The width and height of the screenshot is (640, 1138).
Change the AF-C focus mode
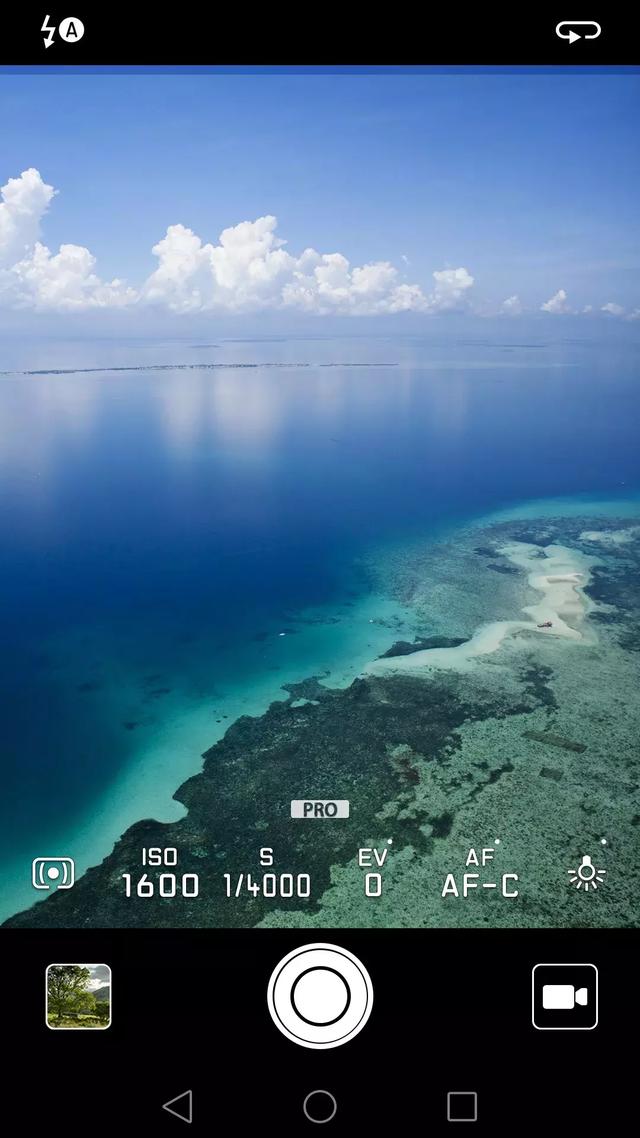click(480, 875)
